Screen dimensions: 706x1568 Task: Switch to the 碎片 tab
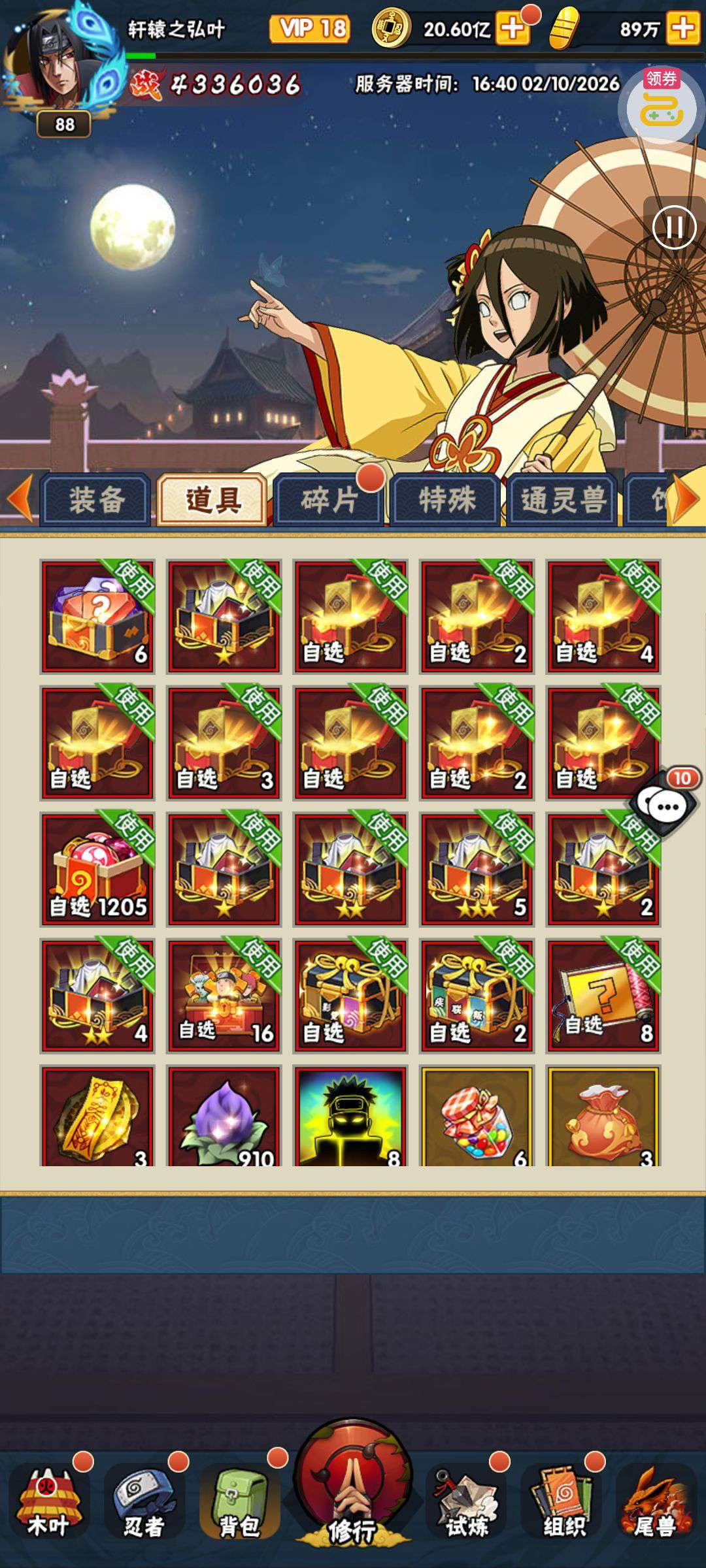point(329,500)
